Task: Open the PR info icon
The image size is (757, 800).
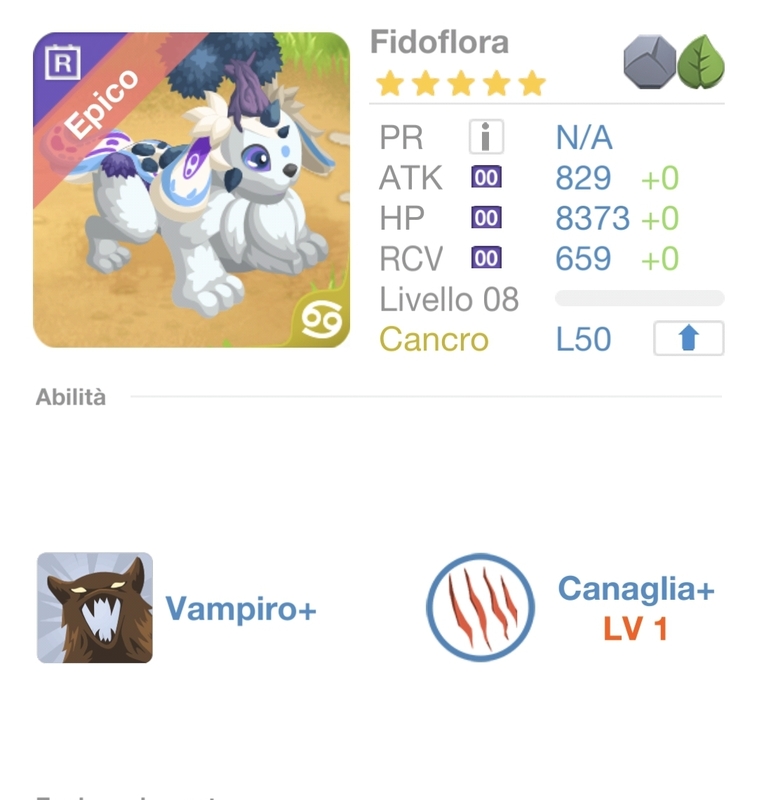Action: tap(486, 137)
